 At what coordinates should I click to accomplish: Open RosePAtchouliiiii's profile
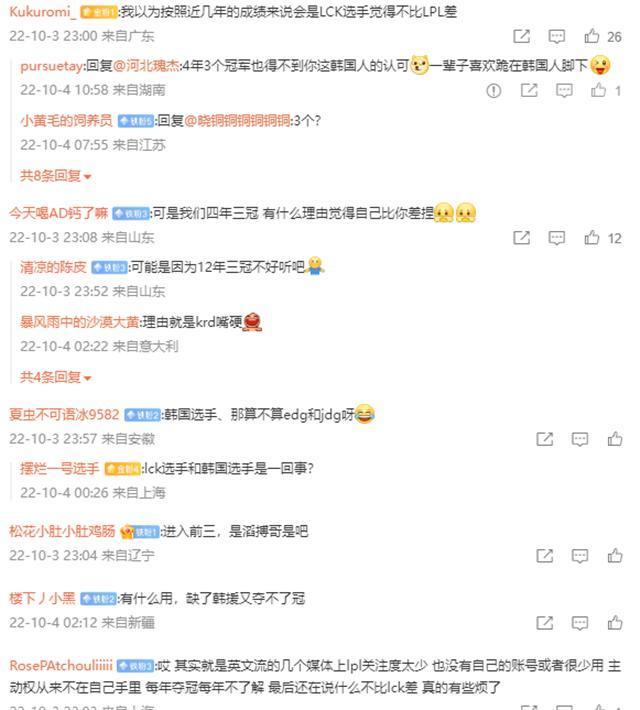click(x=60, y=665)
